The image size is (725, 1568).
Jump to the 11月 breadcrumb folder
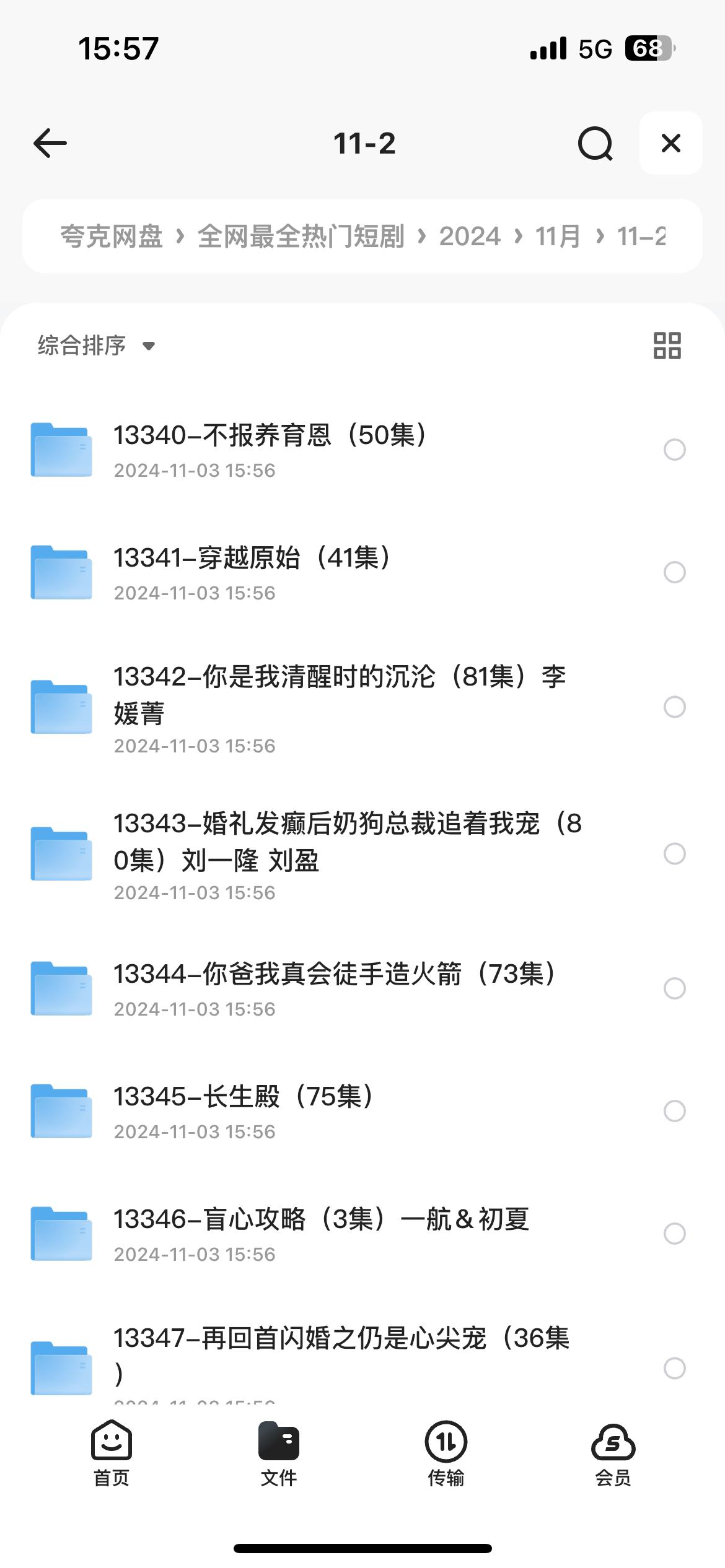click(558, 236)
